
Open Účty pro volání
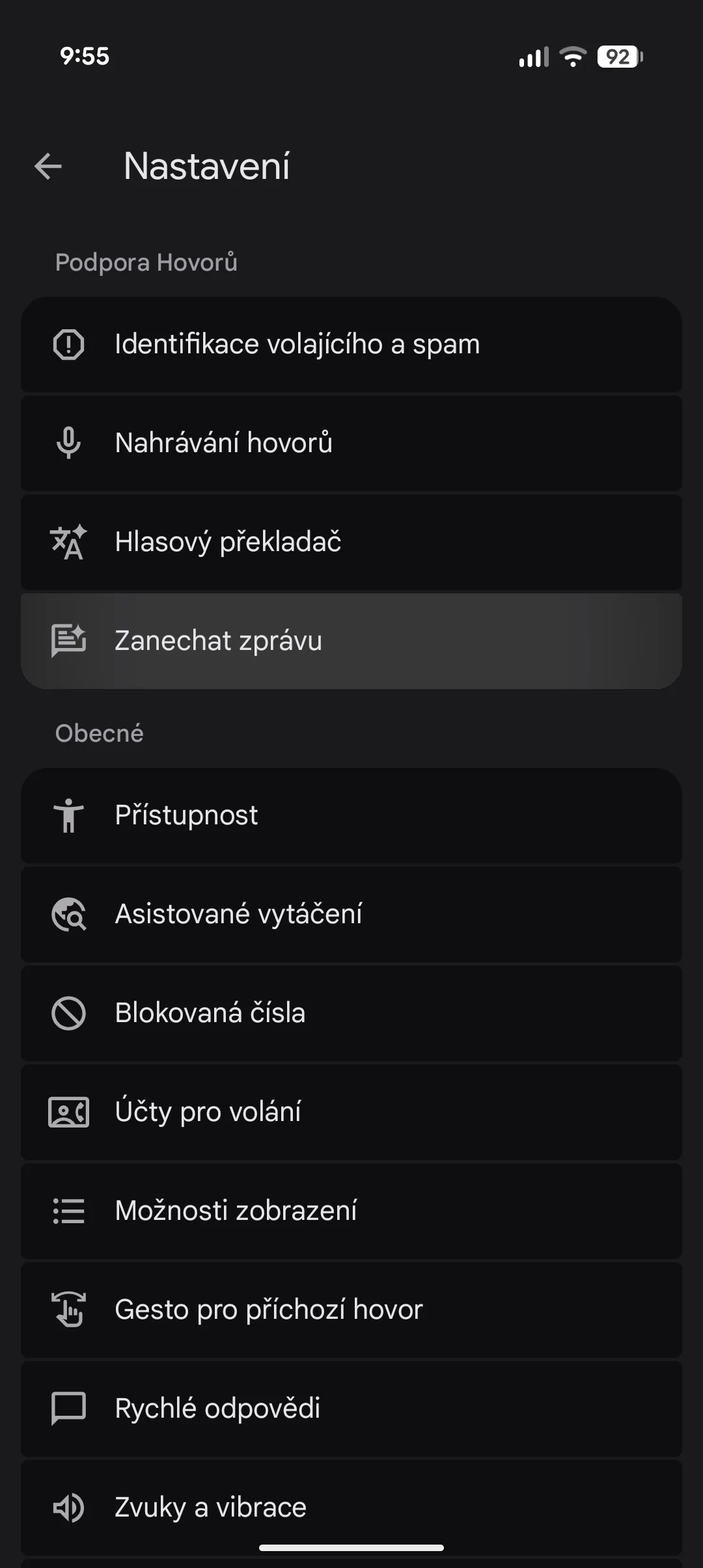(351, 1113)
